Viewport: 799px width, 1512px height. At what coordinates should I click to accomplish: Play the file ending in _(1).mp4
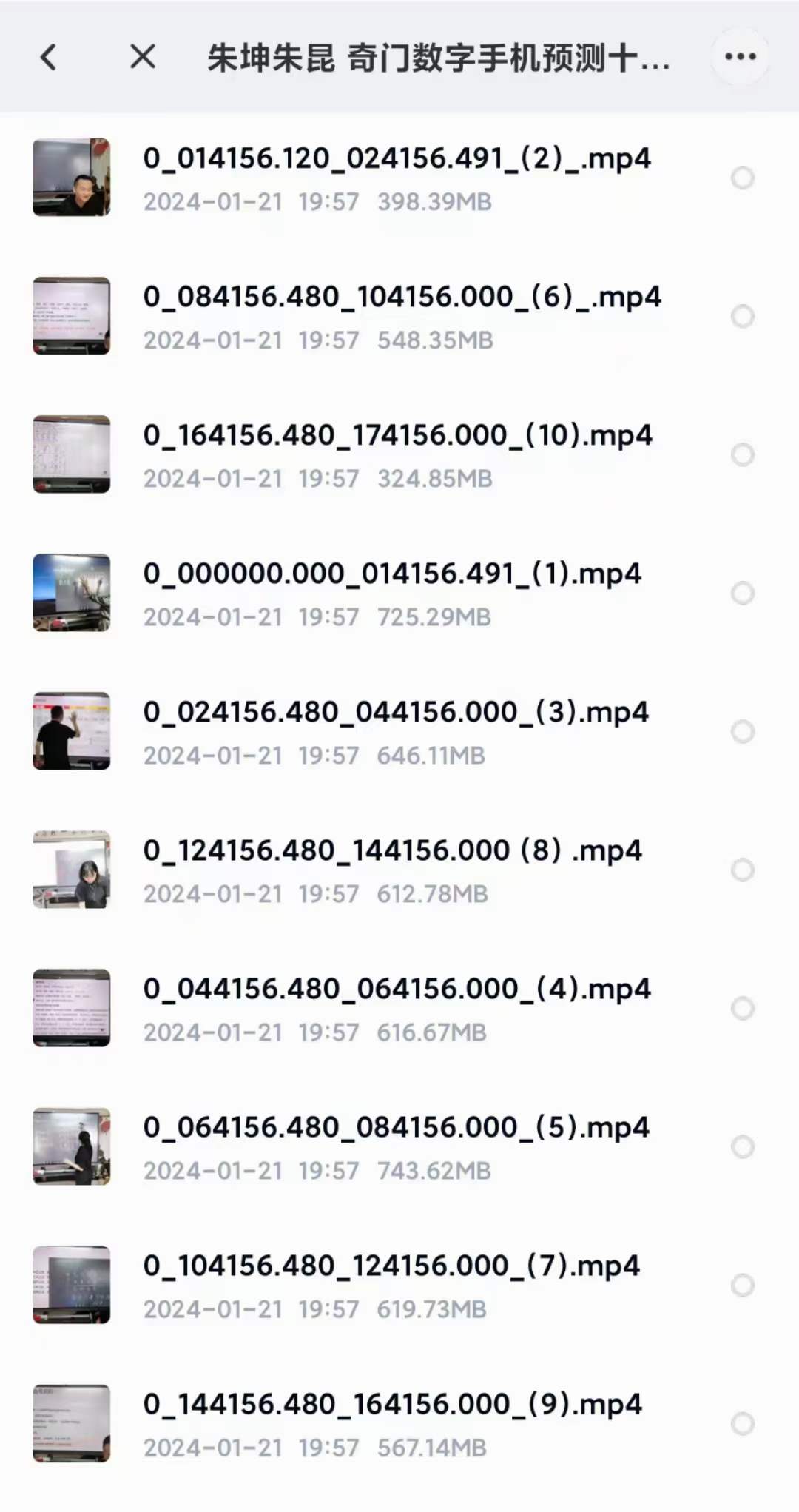[392, 574]
